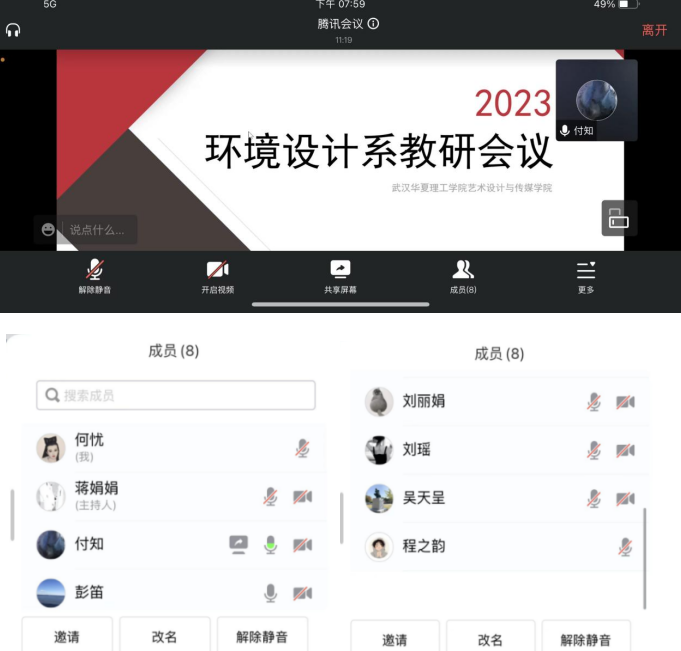Open the 更多 menu

tap(586, 276)
